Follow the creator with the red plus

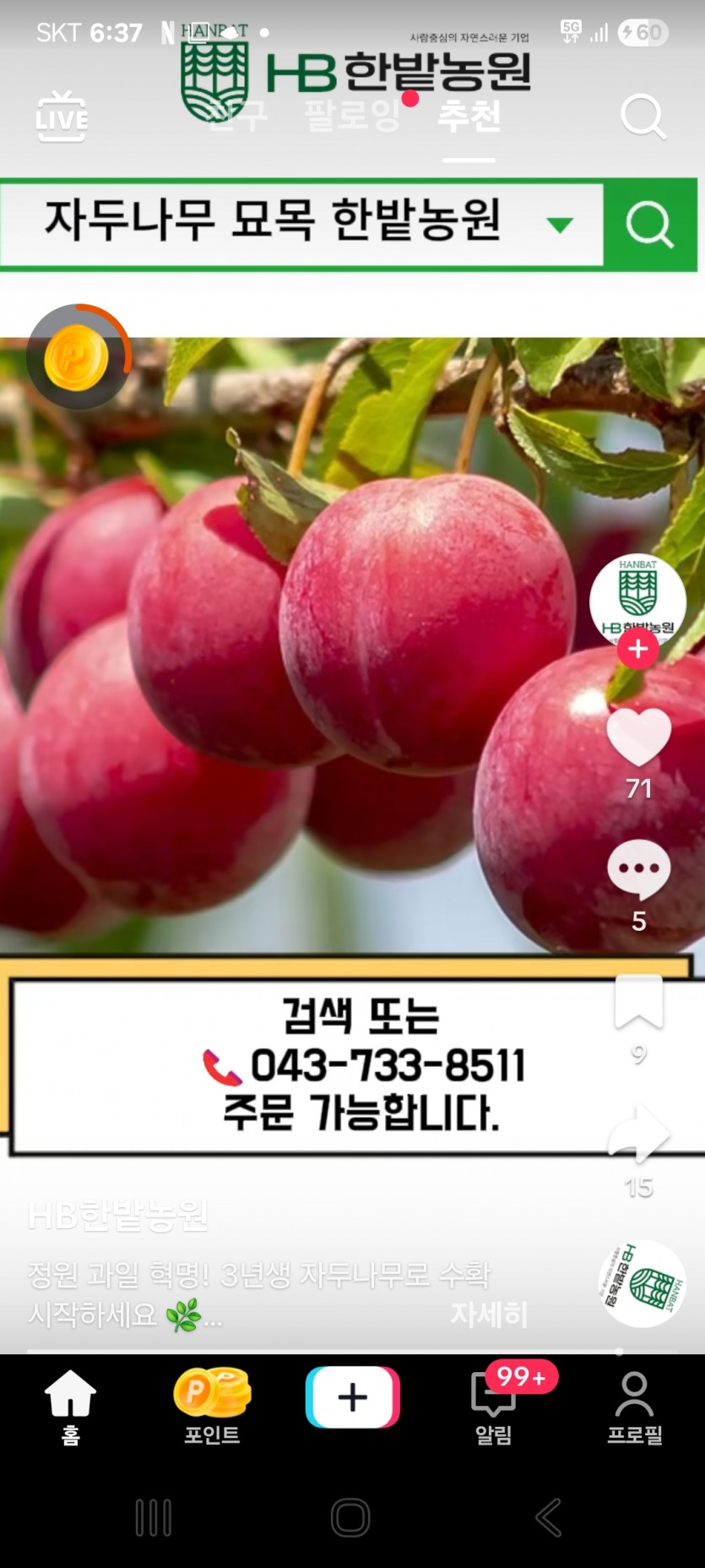coord(638,649)
